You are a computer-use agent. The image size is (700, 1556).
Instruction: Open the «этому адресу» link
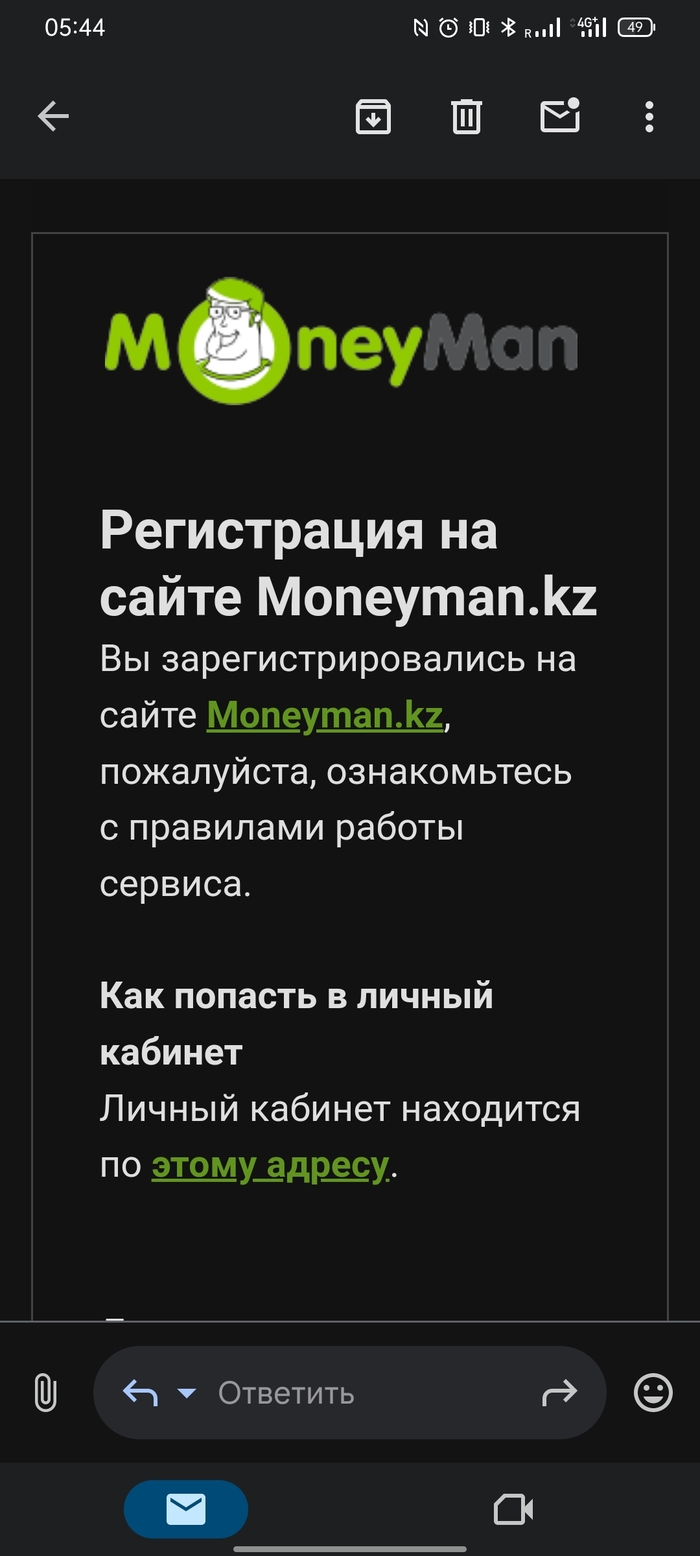(x=269, y=1165)
